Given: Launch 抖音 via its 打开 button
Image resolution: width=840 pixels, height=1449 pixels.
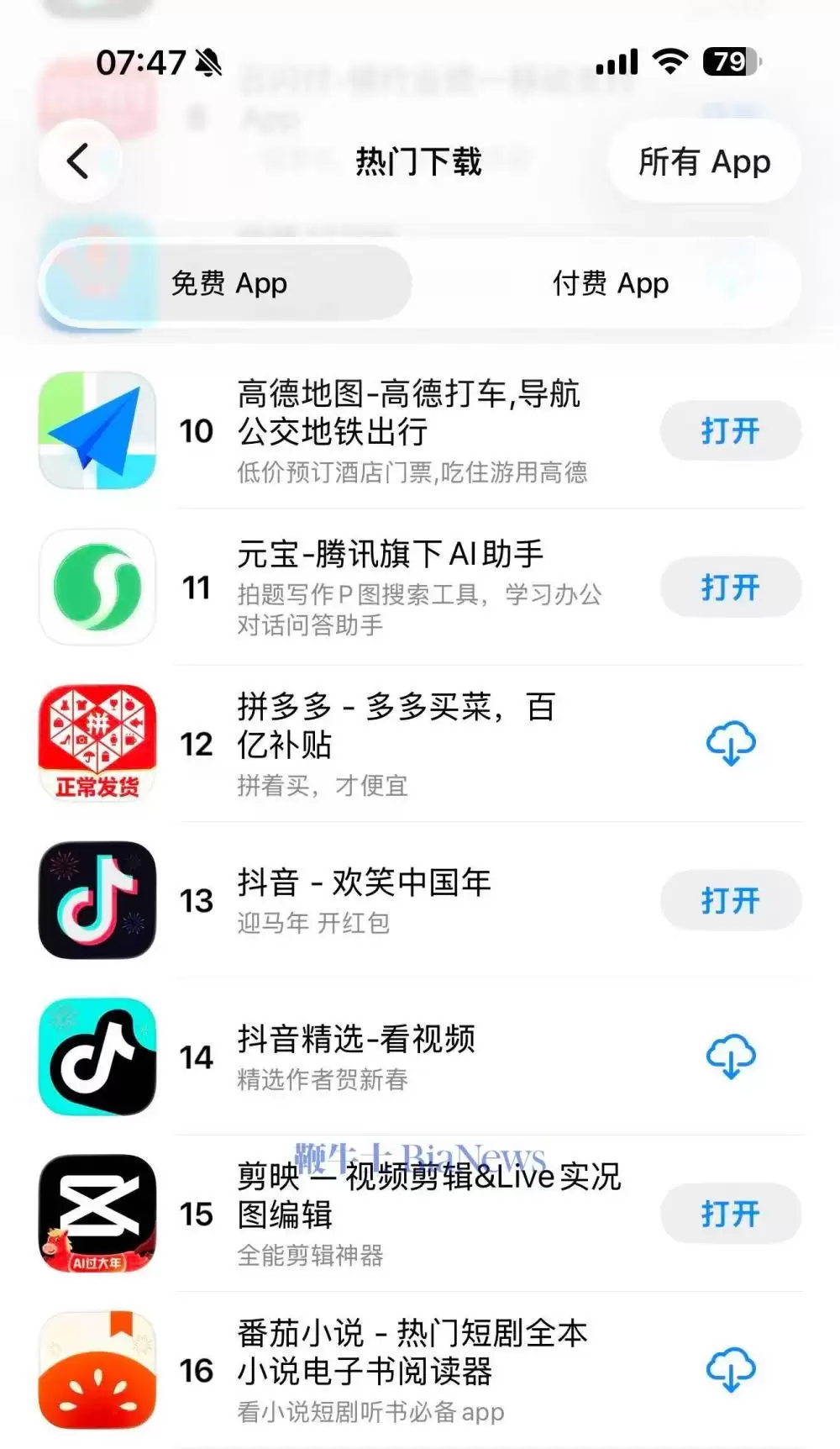Looking at the screenshot, I should [730, 899].
